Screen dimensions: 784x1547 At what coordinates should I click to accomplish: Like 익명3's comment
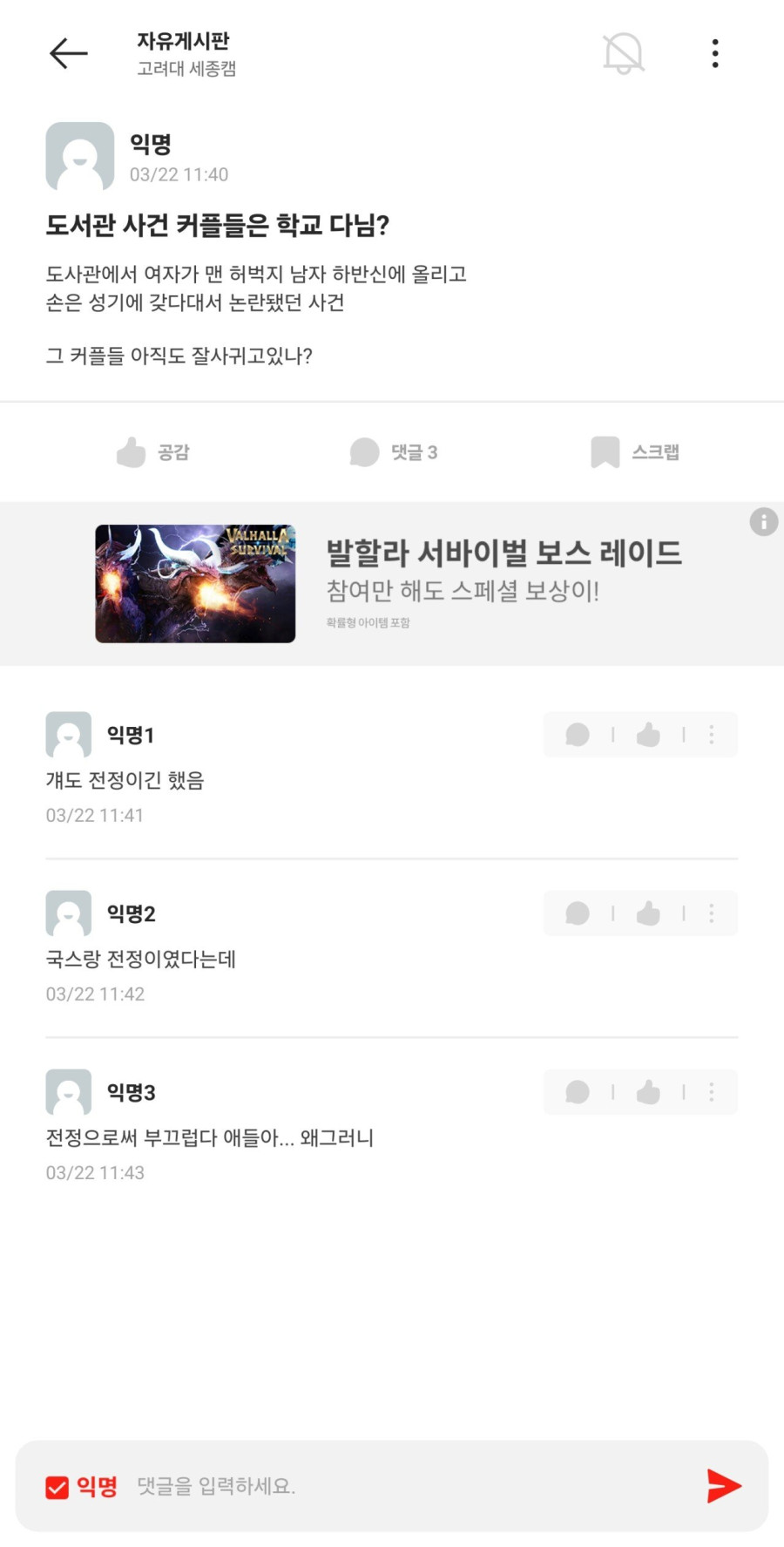tap(648, 1092)
